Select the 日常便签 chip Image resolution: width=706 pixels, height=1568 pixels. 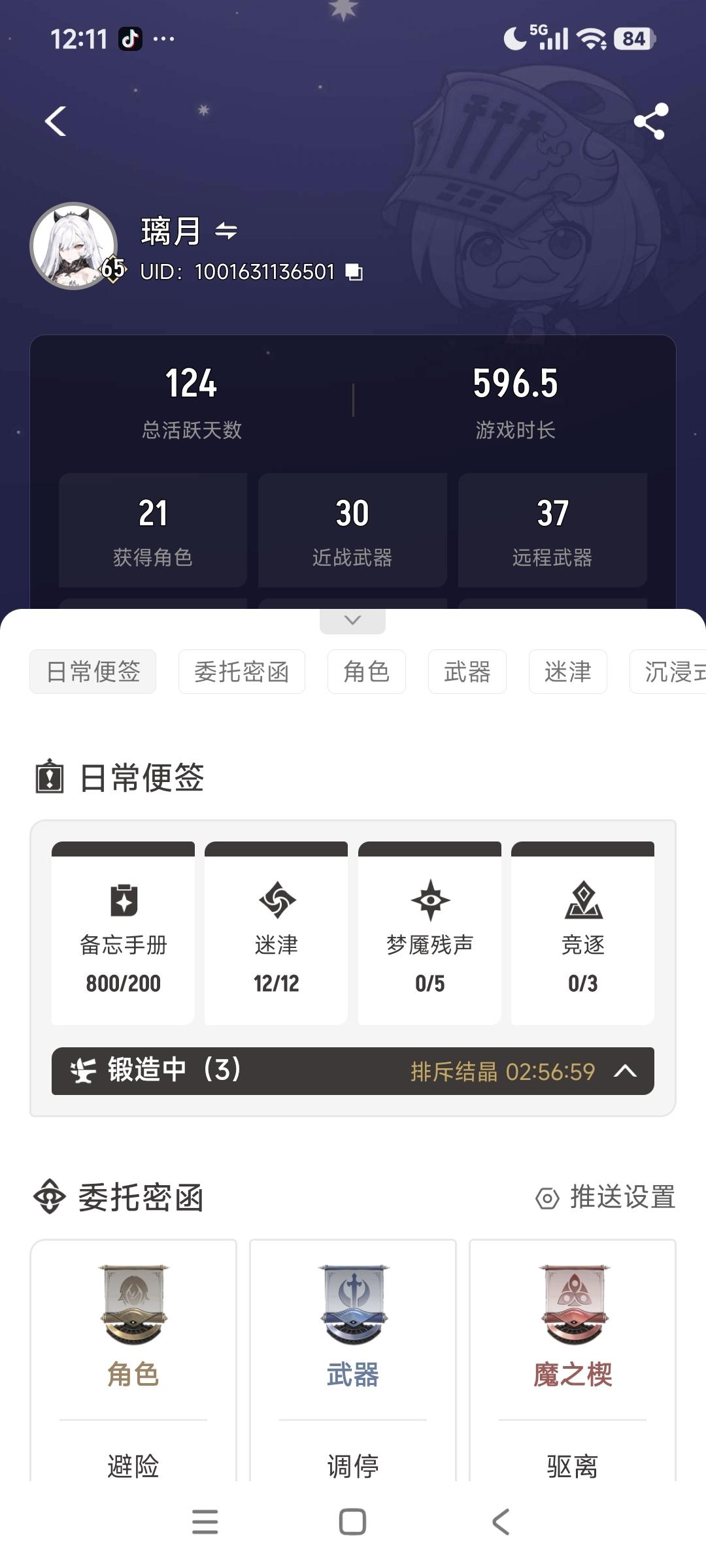[93, 672]
